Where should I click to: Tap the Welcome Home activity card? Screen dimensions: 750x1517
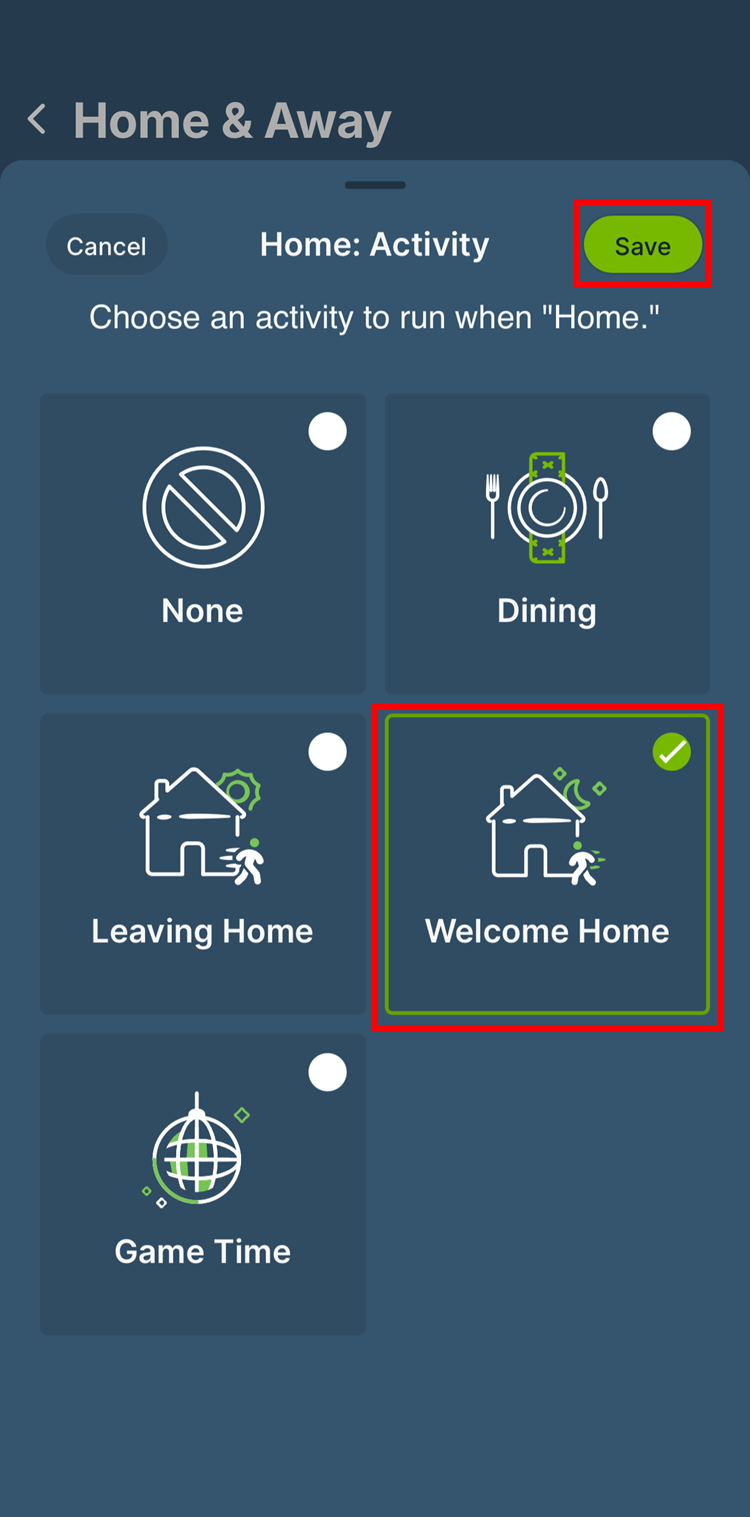click(547, 863)
